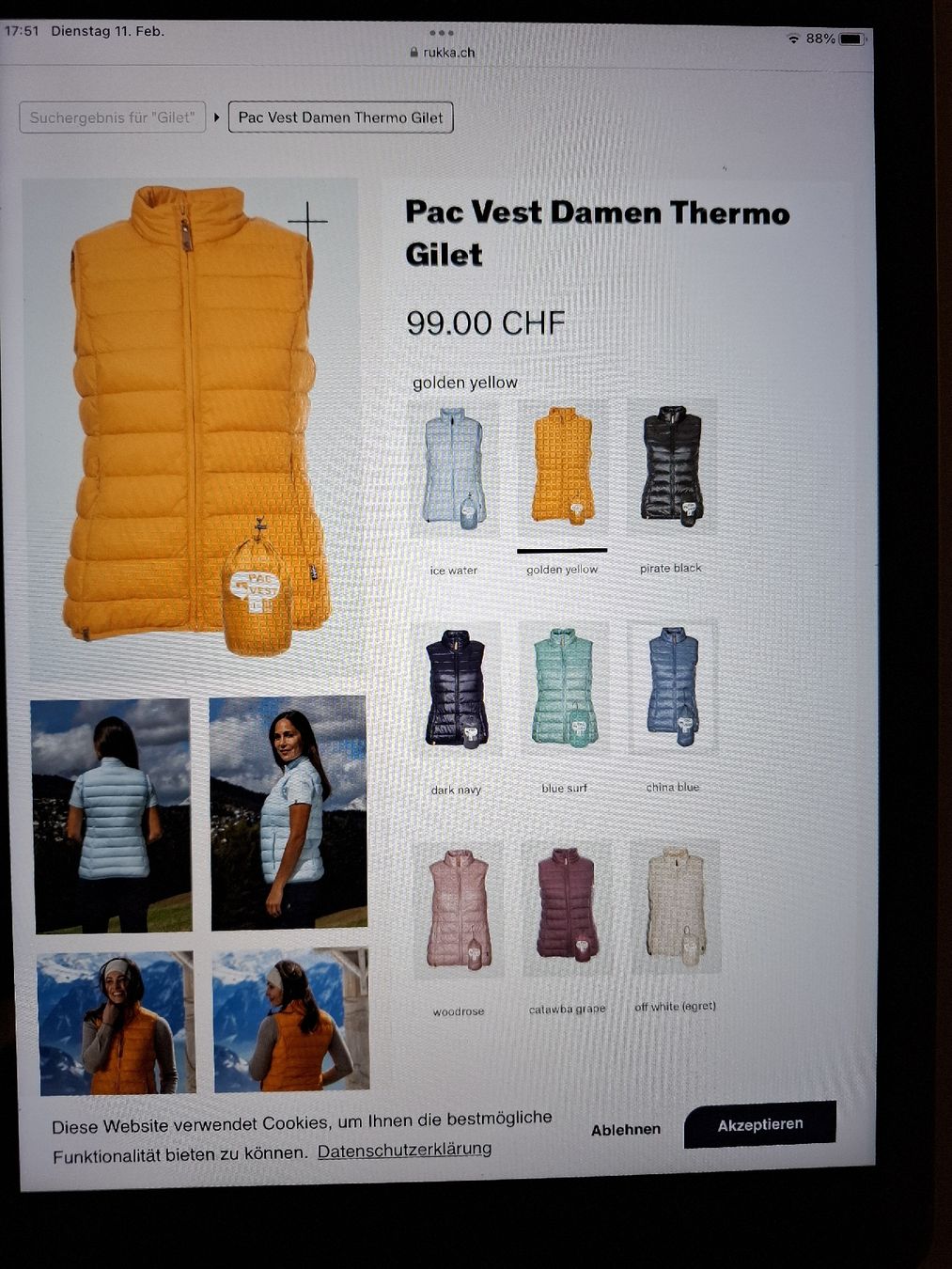Open photo of yellow vest back view
This screenshot has height=1269, width=952.
click(290, 1020)
